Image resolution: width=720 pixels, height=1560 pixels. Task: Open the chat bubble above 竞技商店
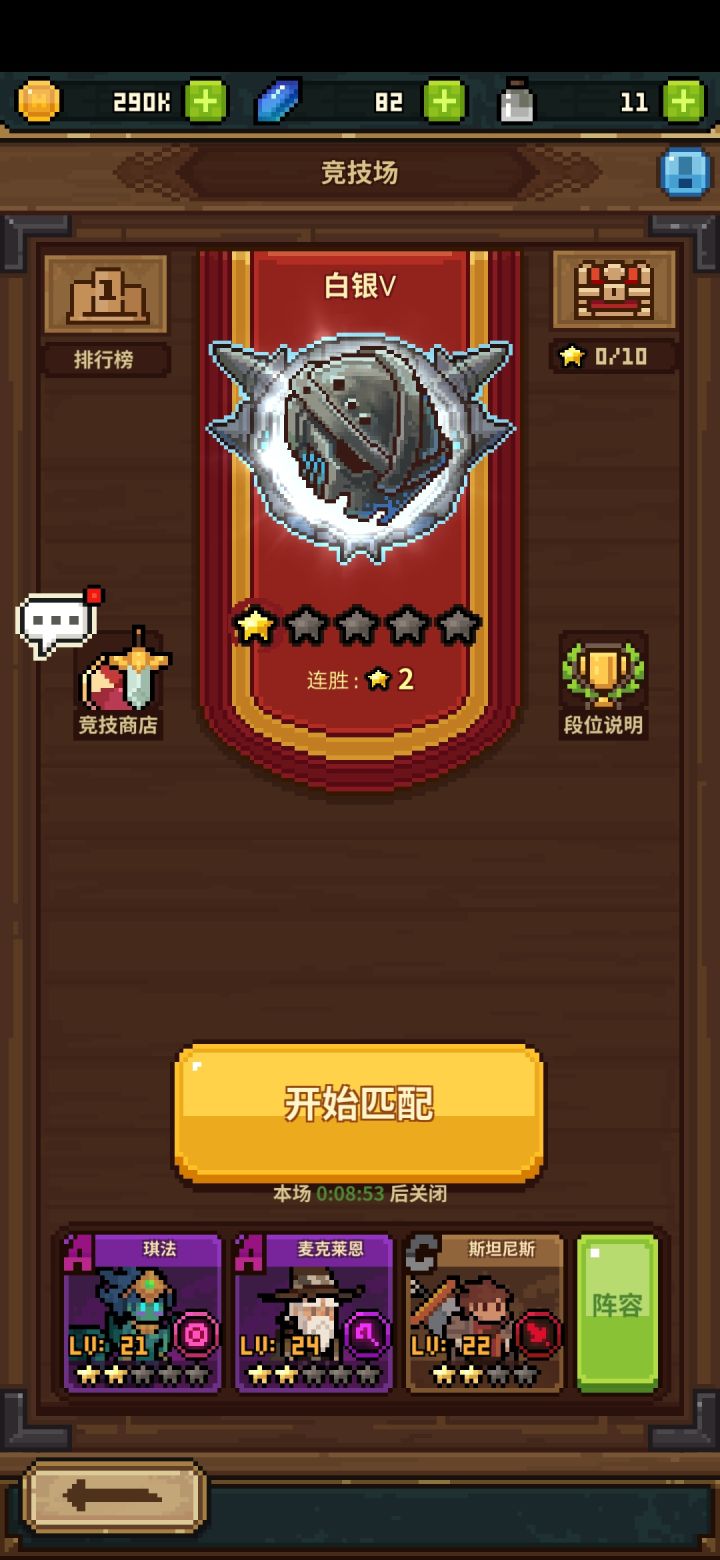point(55,622)
